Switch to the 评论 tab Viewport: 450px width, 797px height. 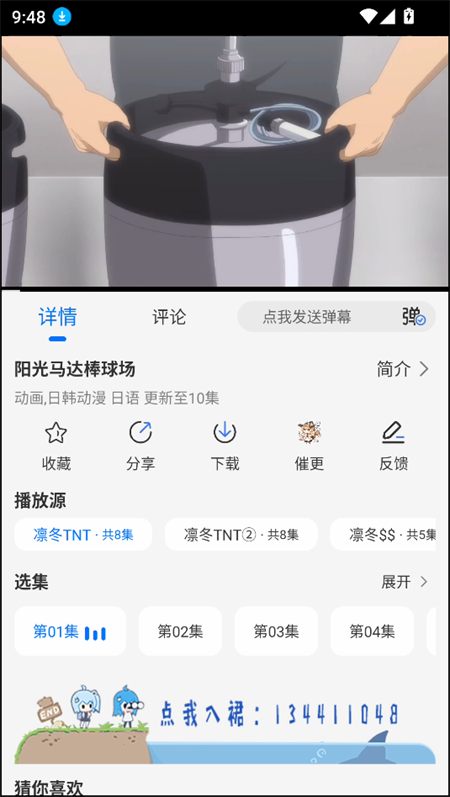tap(169, 317)
